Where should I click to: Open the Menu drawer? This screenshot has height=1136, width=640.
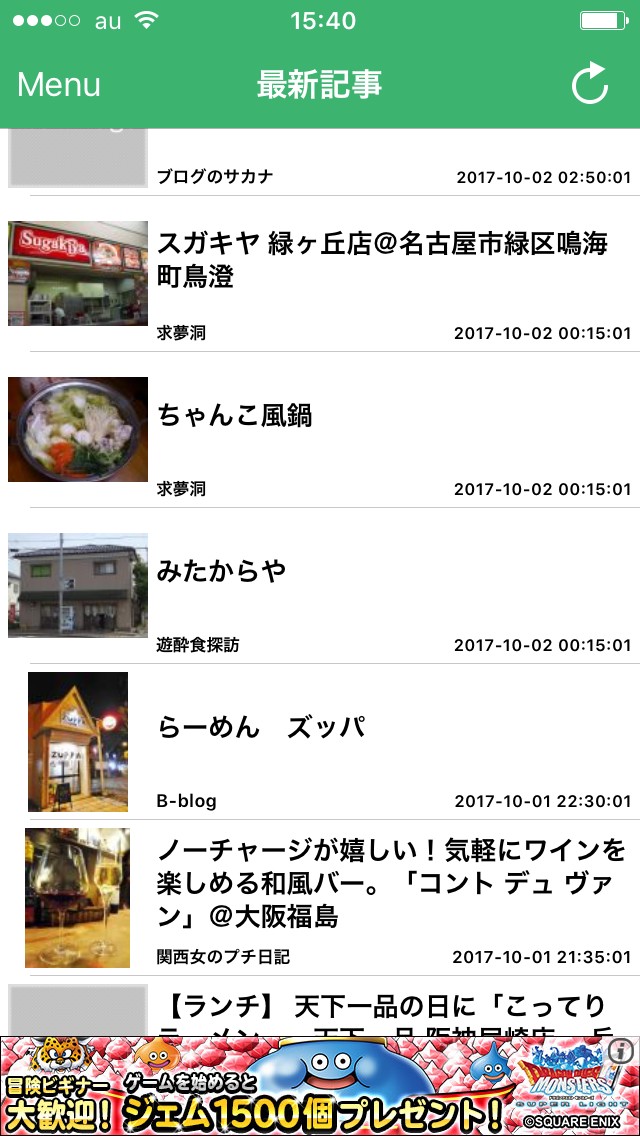coord(59,85)
